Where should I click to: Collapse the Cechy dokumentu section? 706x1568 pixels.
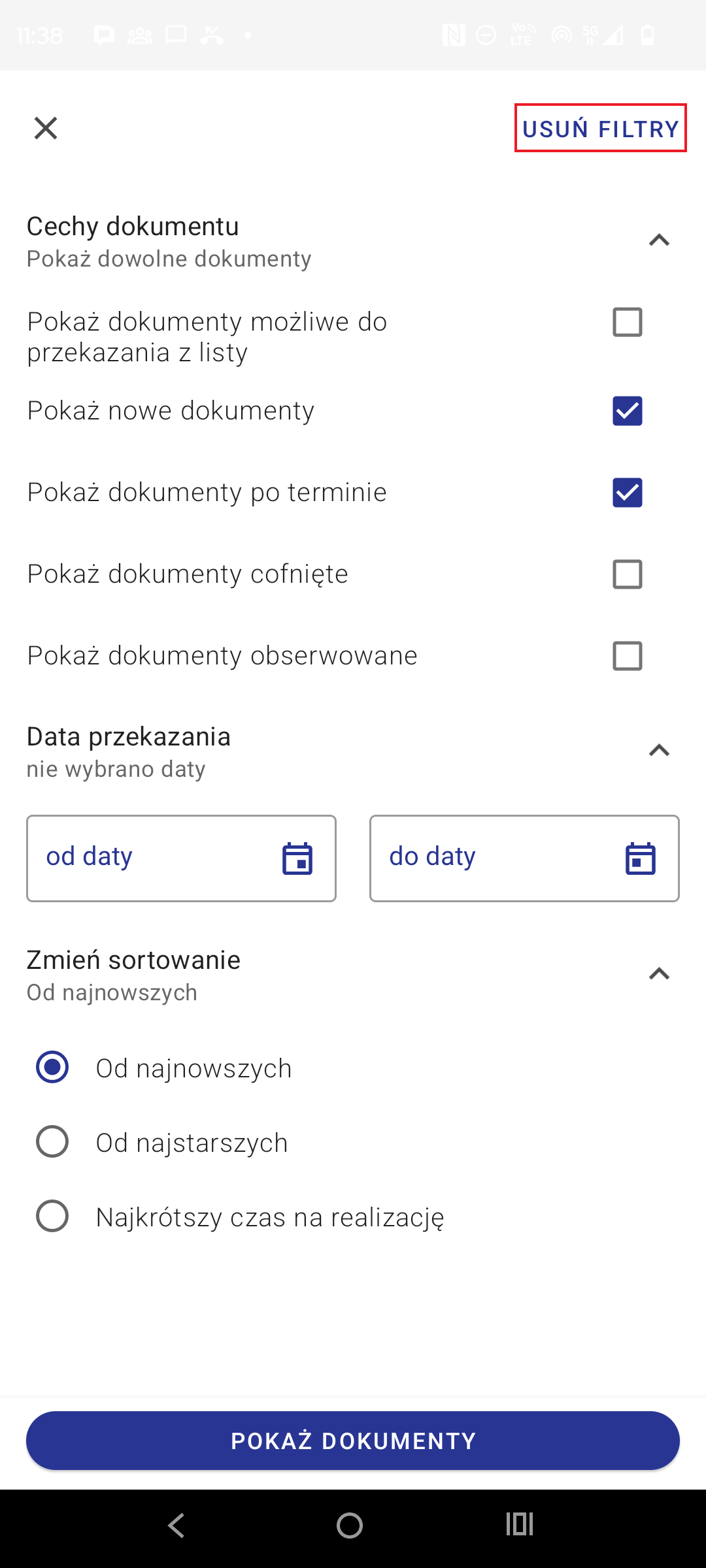tap(659, 240)
